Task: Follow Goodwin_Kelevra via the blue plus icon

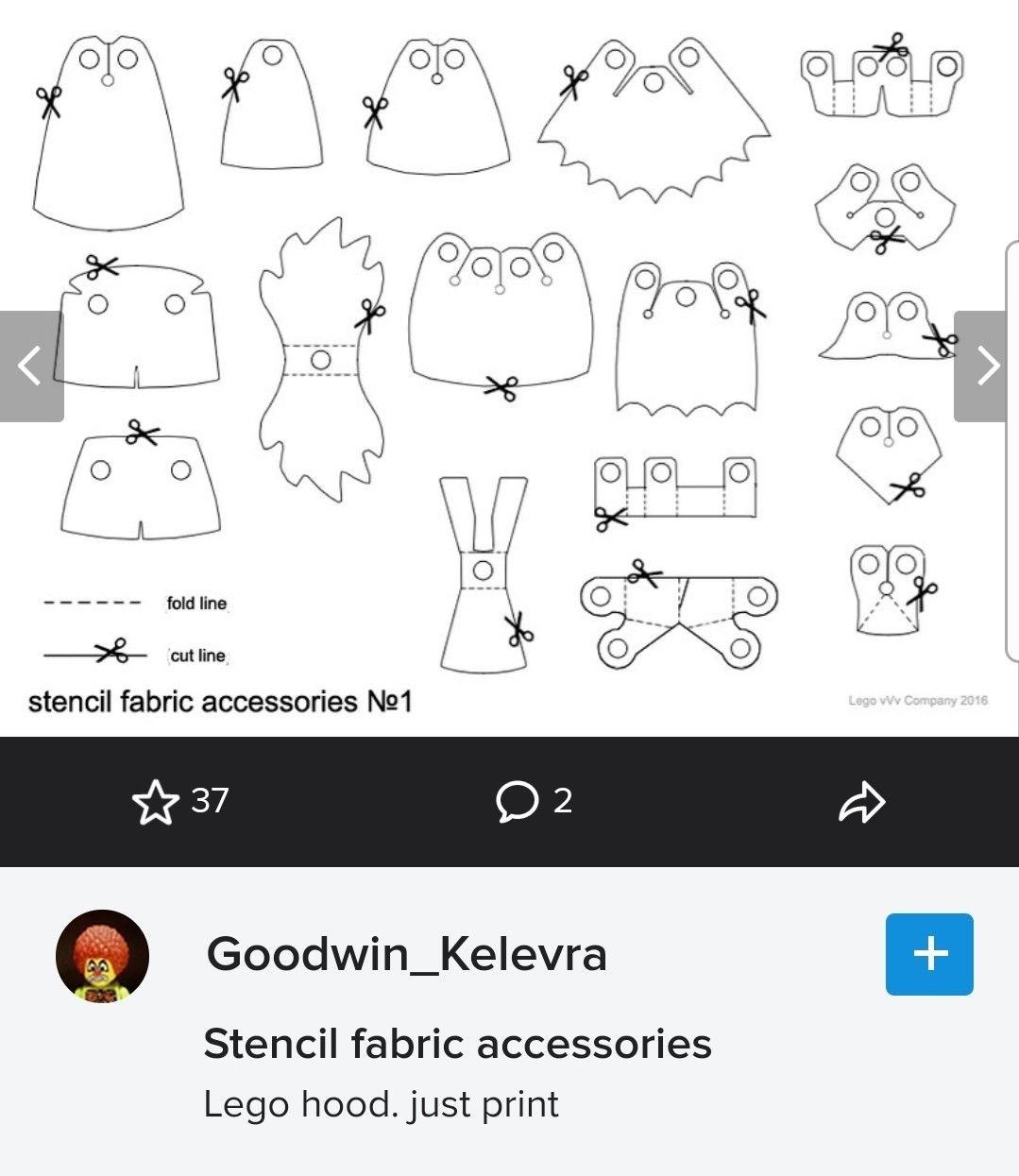Action: click(930, 955)
